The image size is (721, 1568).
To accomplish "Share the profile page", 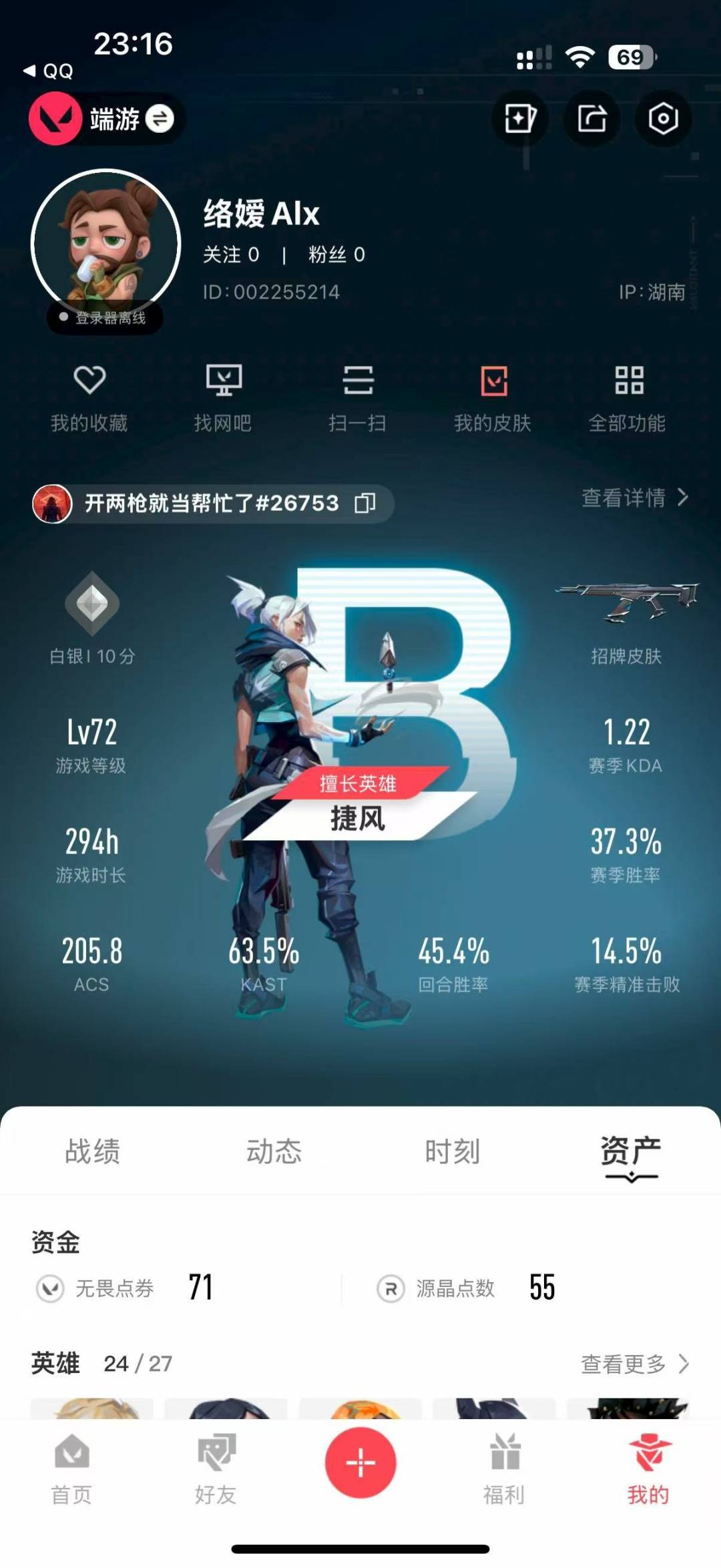I will [592, 120].
